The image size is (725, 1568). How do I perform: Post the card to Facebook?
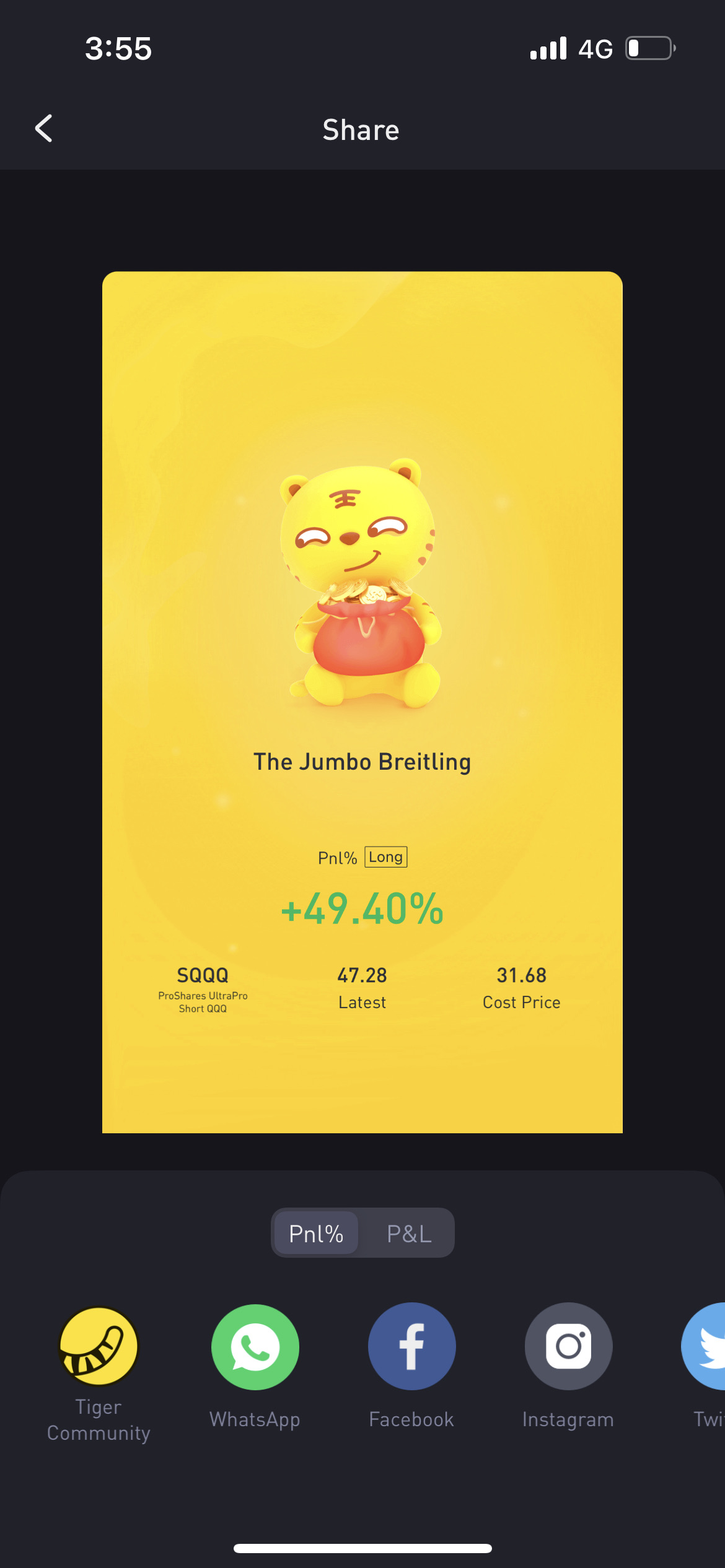412,1347
